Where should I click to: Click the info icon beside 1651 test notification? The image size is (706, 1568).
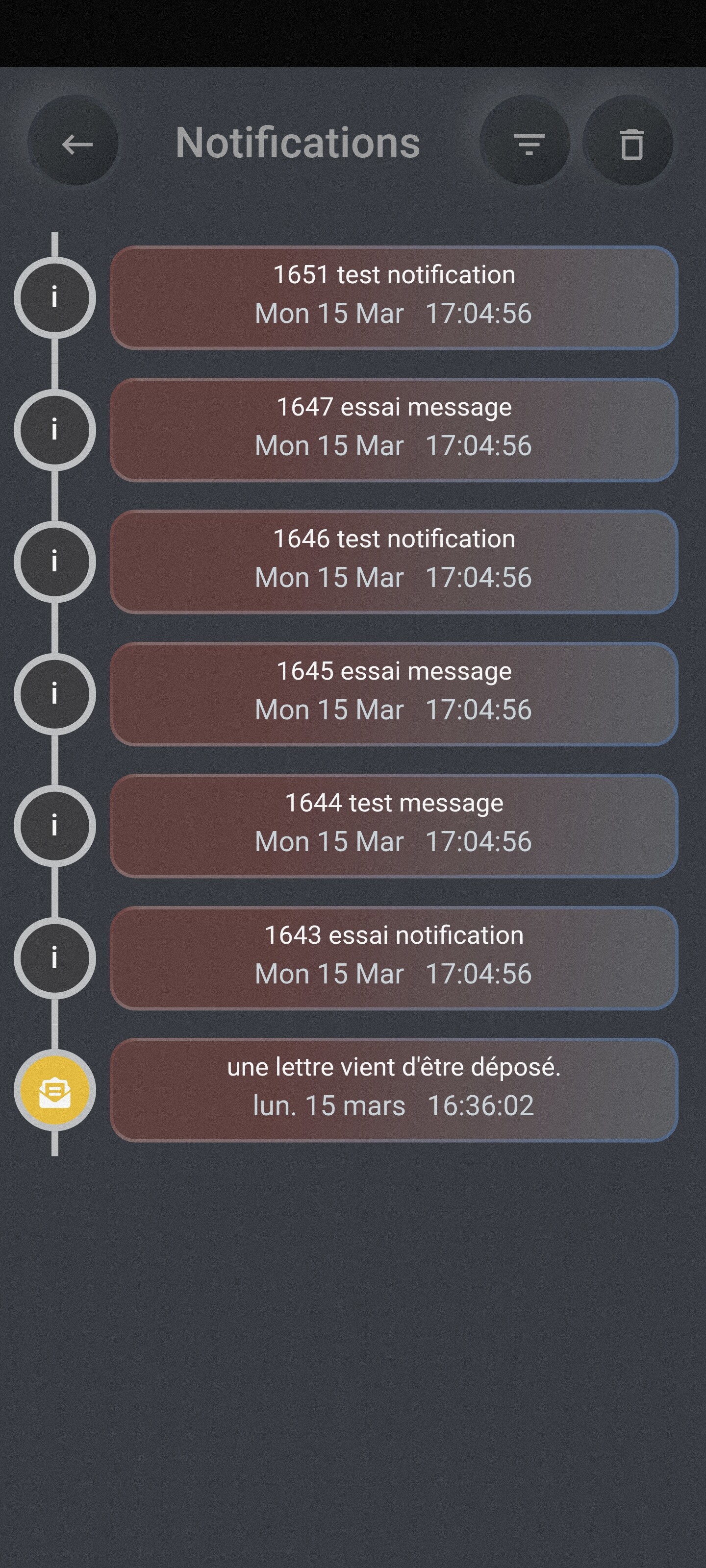[55, 297]
